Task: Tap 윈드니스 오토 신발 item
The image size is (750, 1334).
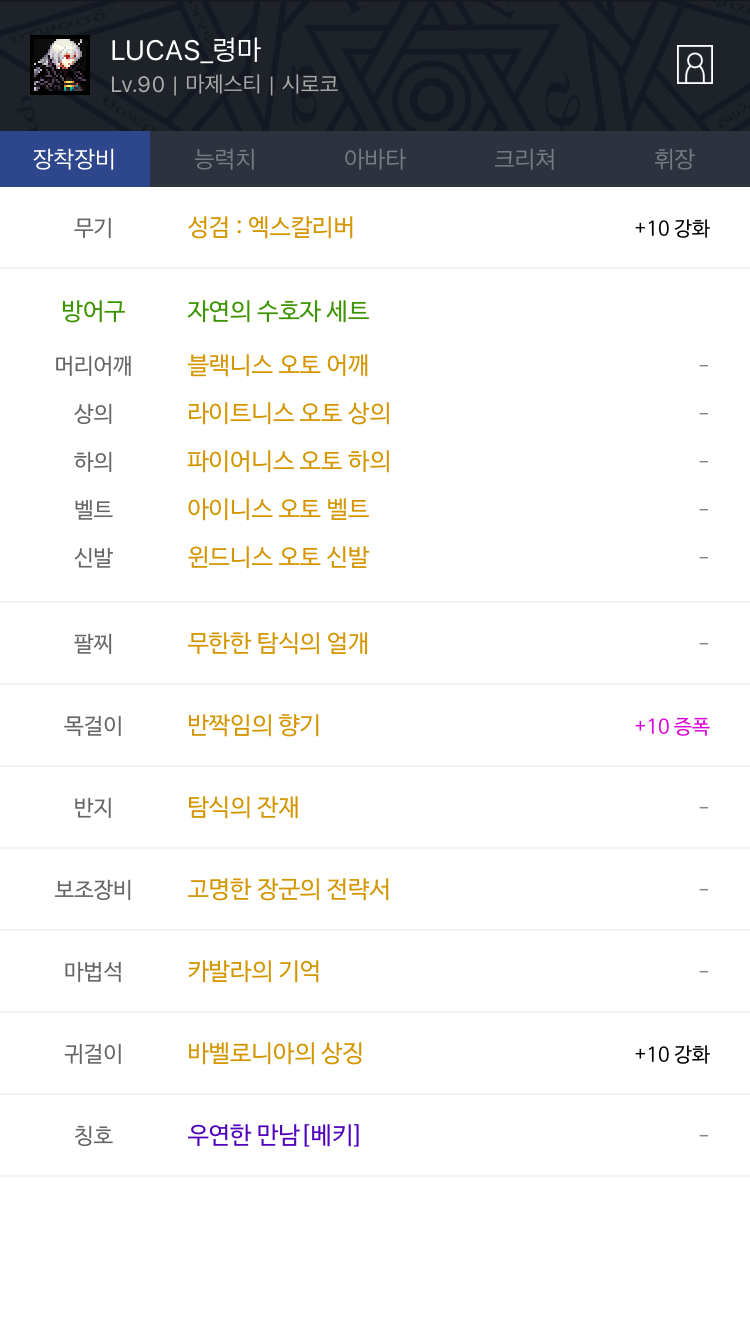Action: tap(278, 557)
